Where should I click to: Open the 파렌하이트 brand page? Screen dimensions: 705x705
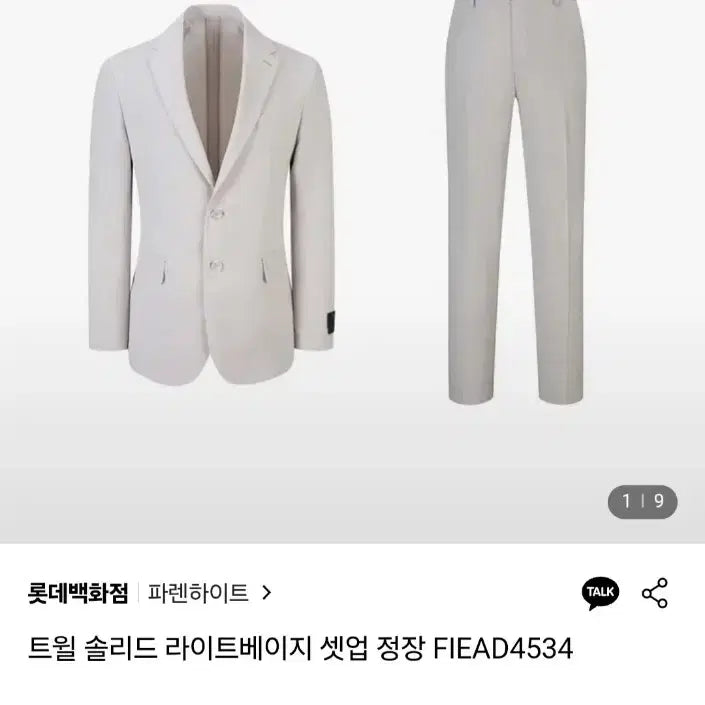pos(208,592)
